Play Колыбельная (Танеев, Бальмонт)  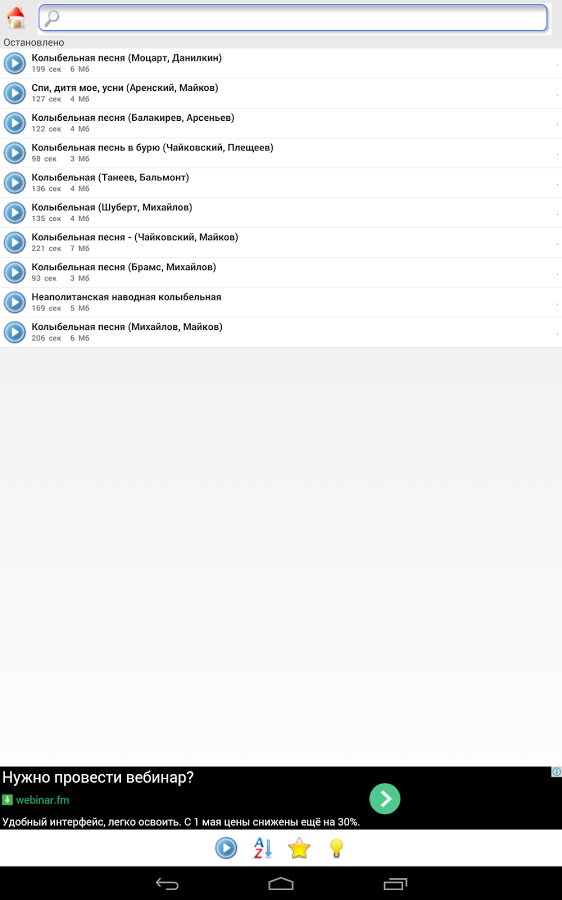coord(15,183)
